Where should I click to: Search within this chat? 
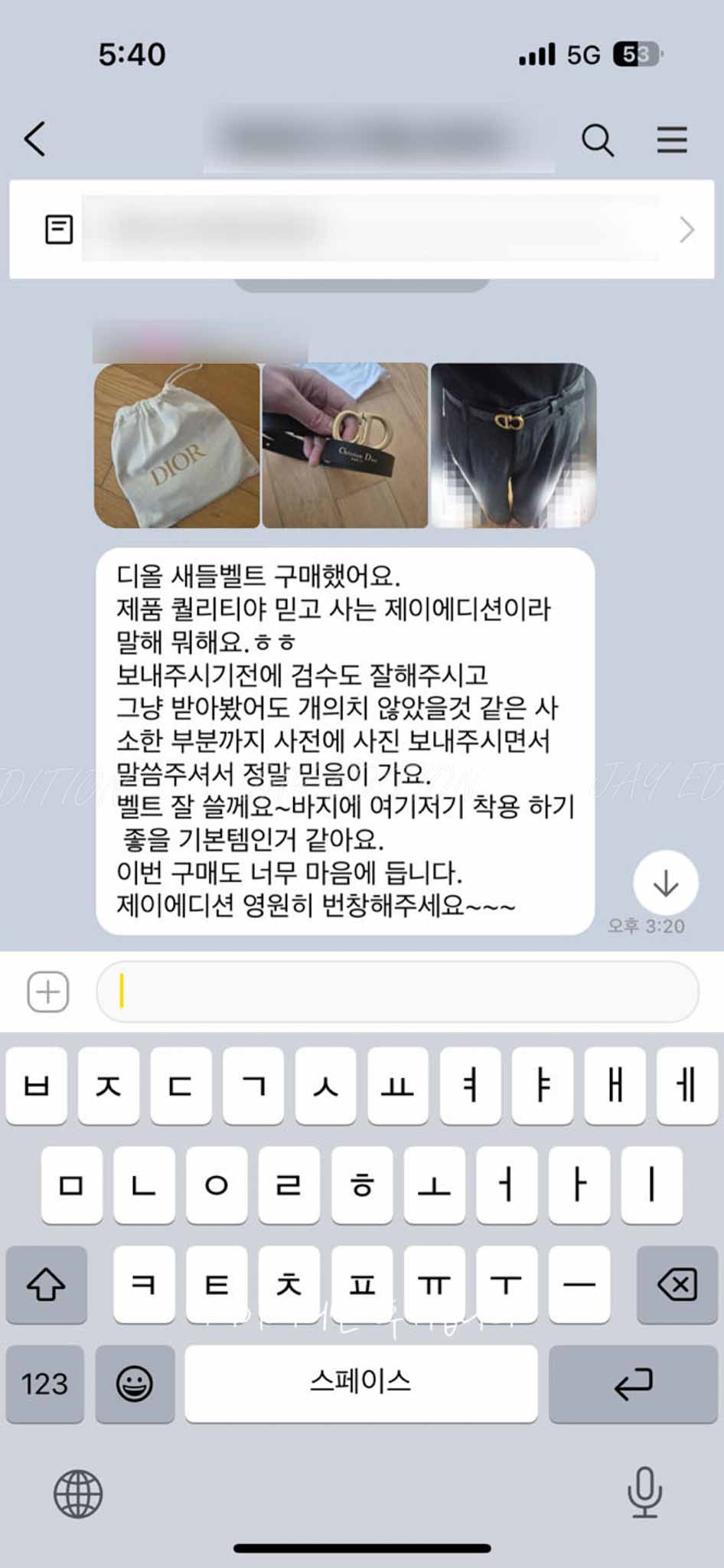pos(597,140)
